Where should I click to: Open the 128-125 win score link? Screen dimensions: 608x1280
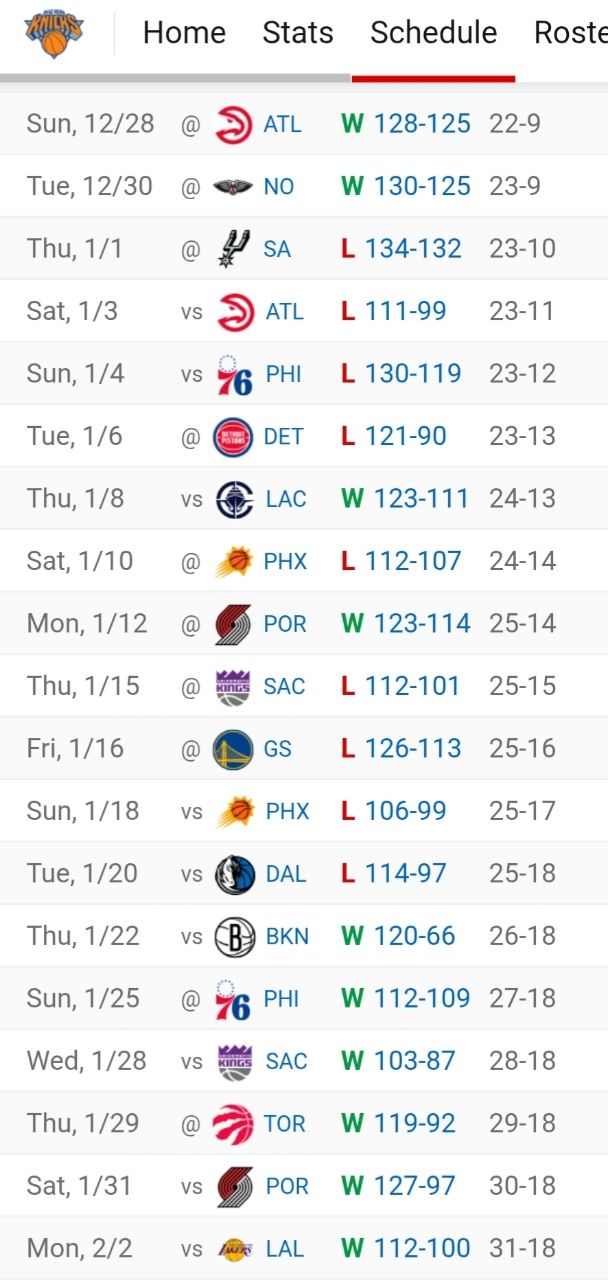click(421, 124)
